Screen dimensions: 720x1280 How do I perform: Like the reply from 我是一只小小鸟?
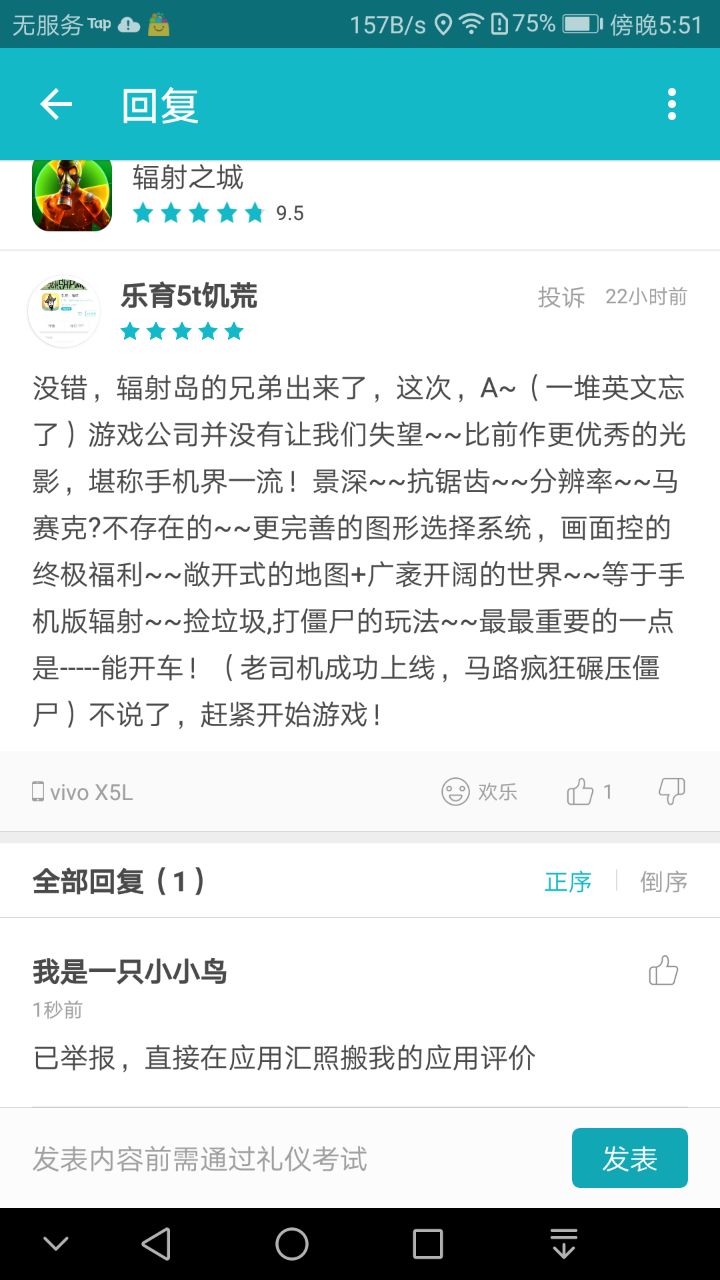click(x=663, y=970)
